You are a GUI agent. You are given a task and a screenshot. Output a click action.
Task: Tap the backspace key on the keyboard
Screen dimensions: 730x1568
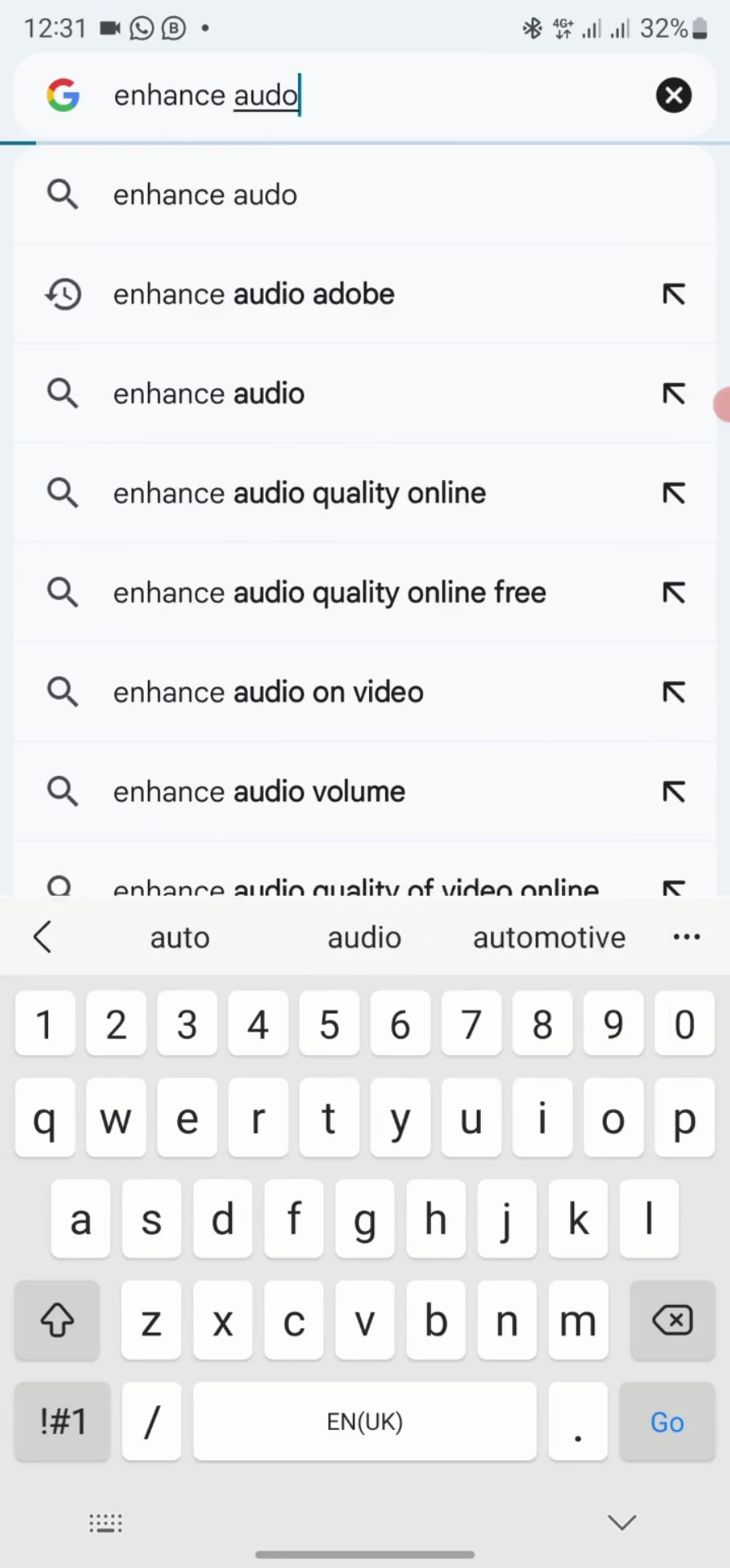click(673, 1321)
